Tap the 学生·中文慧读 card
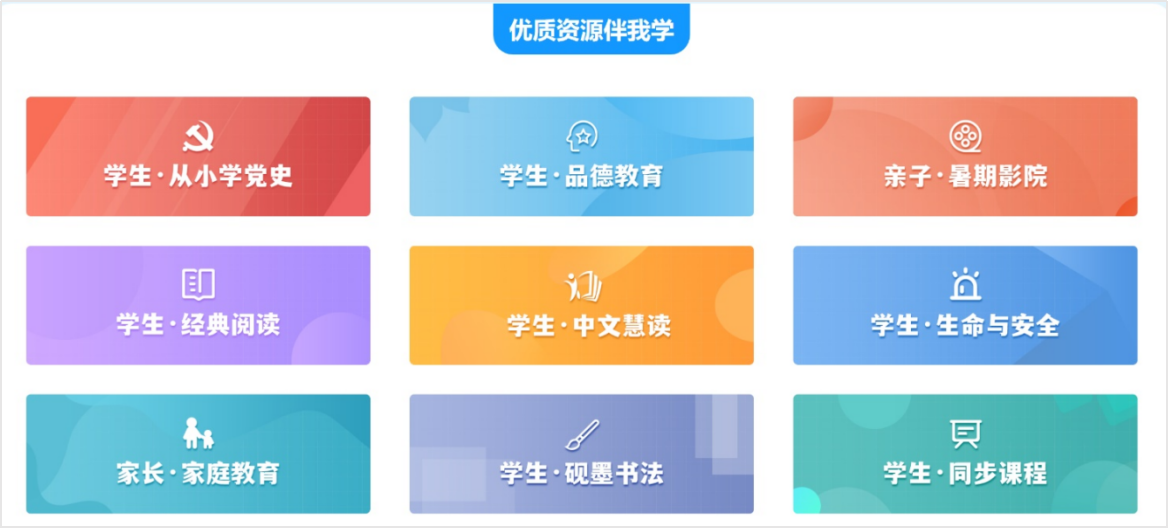The height and width of the screenshot is (528, 1168). 581,305
